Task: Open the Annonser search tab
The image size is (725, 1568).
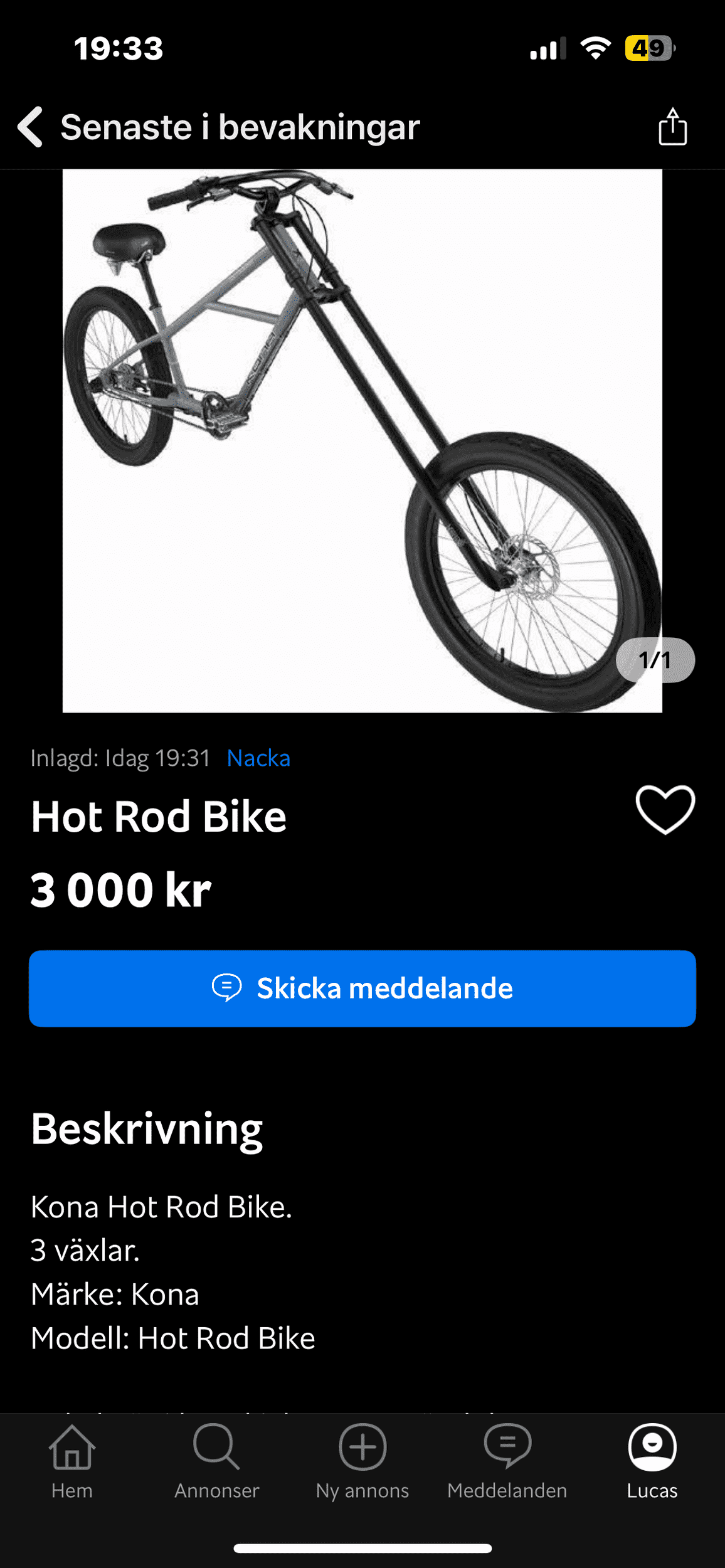Action: [x=216, y=1461]
